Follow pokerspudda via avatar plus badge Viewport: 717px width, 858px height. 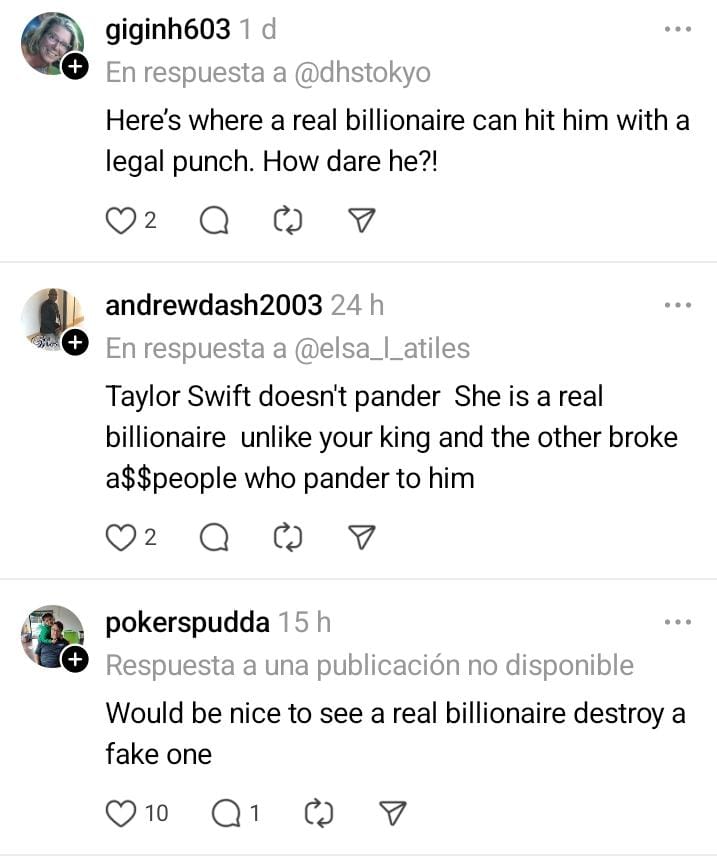coord(74,660)
